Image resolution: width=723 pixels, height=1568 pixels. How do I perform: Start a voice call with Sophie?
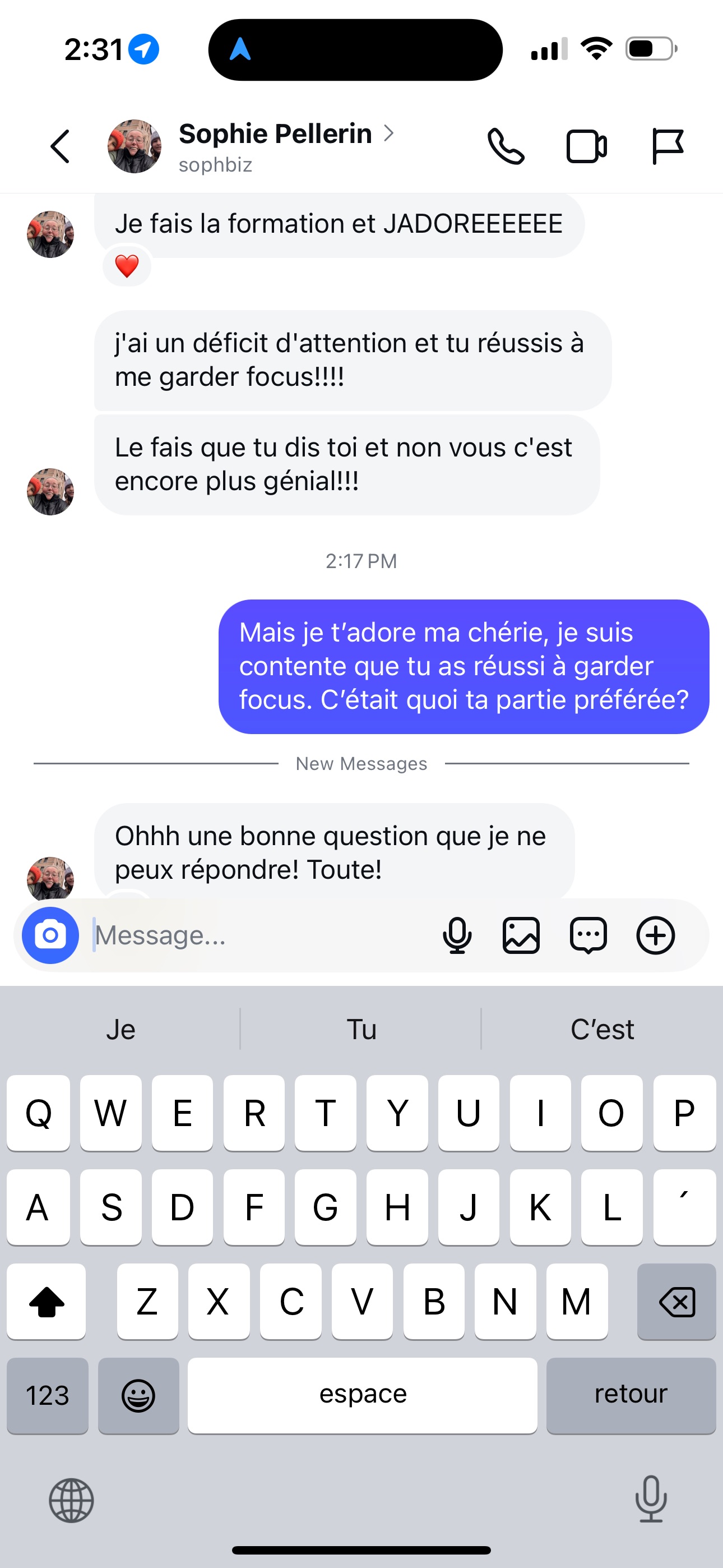506,147
